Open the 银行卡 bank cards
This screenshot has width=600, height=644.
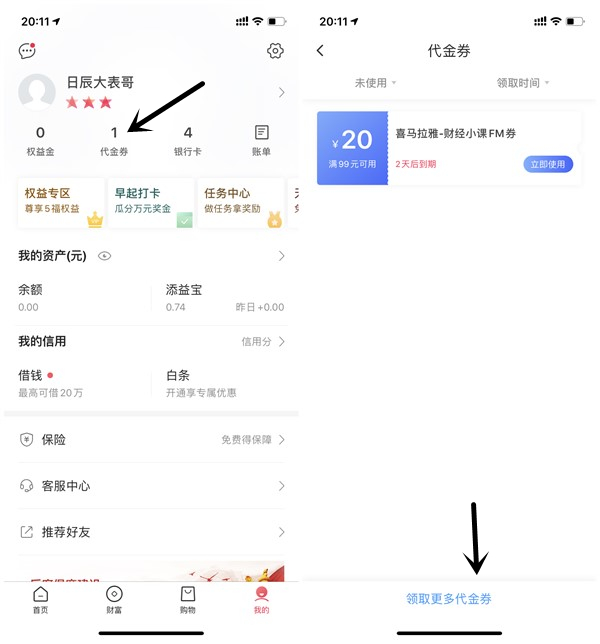pos(188,141)
